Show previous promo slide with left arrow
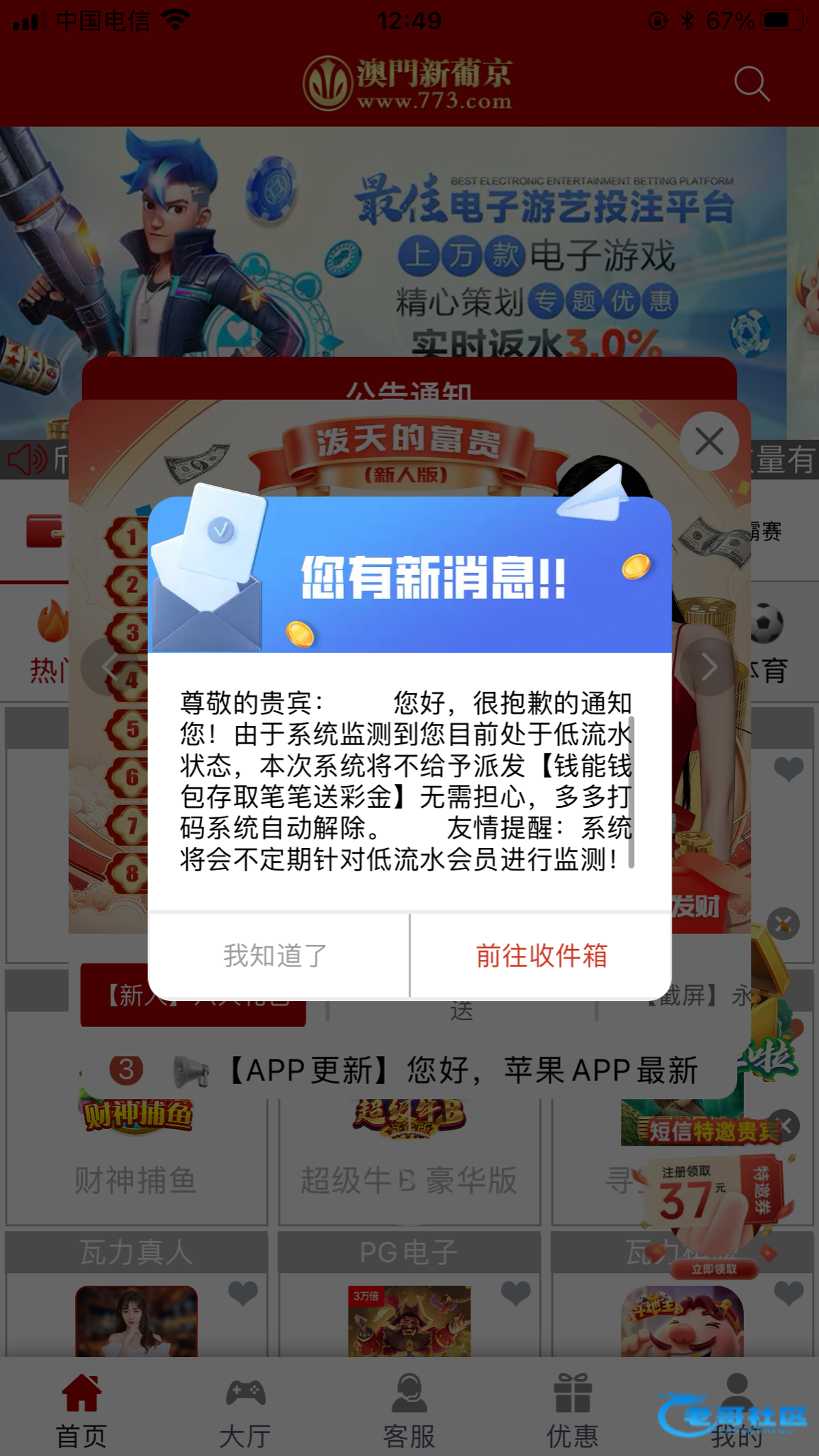The image size is (819, 1456). 109,667
